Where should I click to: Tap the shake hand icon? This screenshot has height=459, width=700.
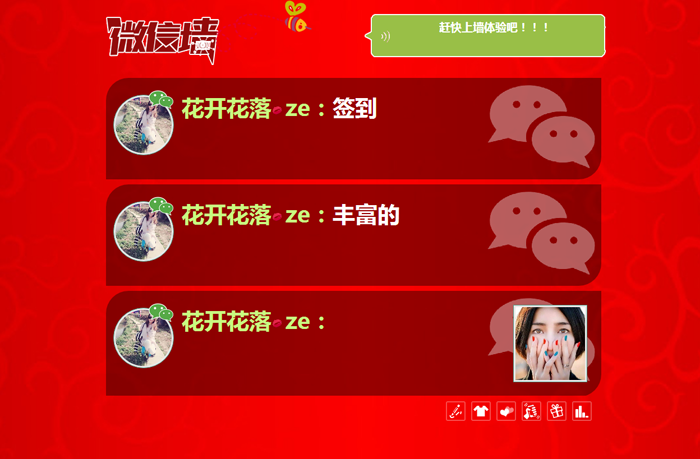[532, 411]
